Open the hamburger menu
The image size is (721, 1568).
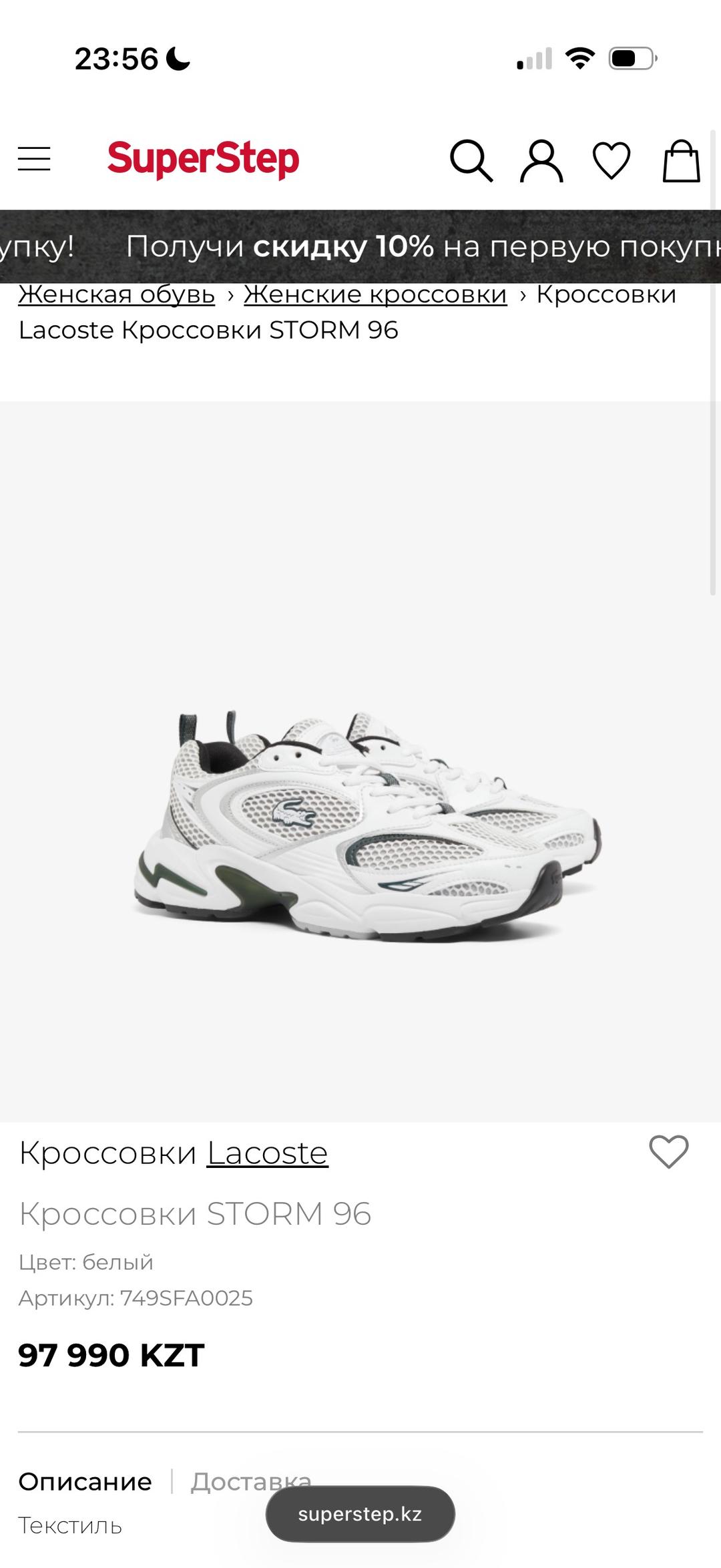click(x=34, y=160)
